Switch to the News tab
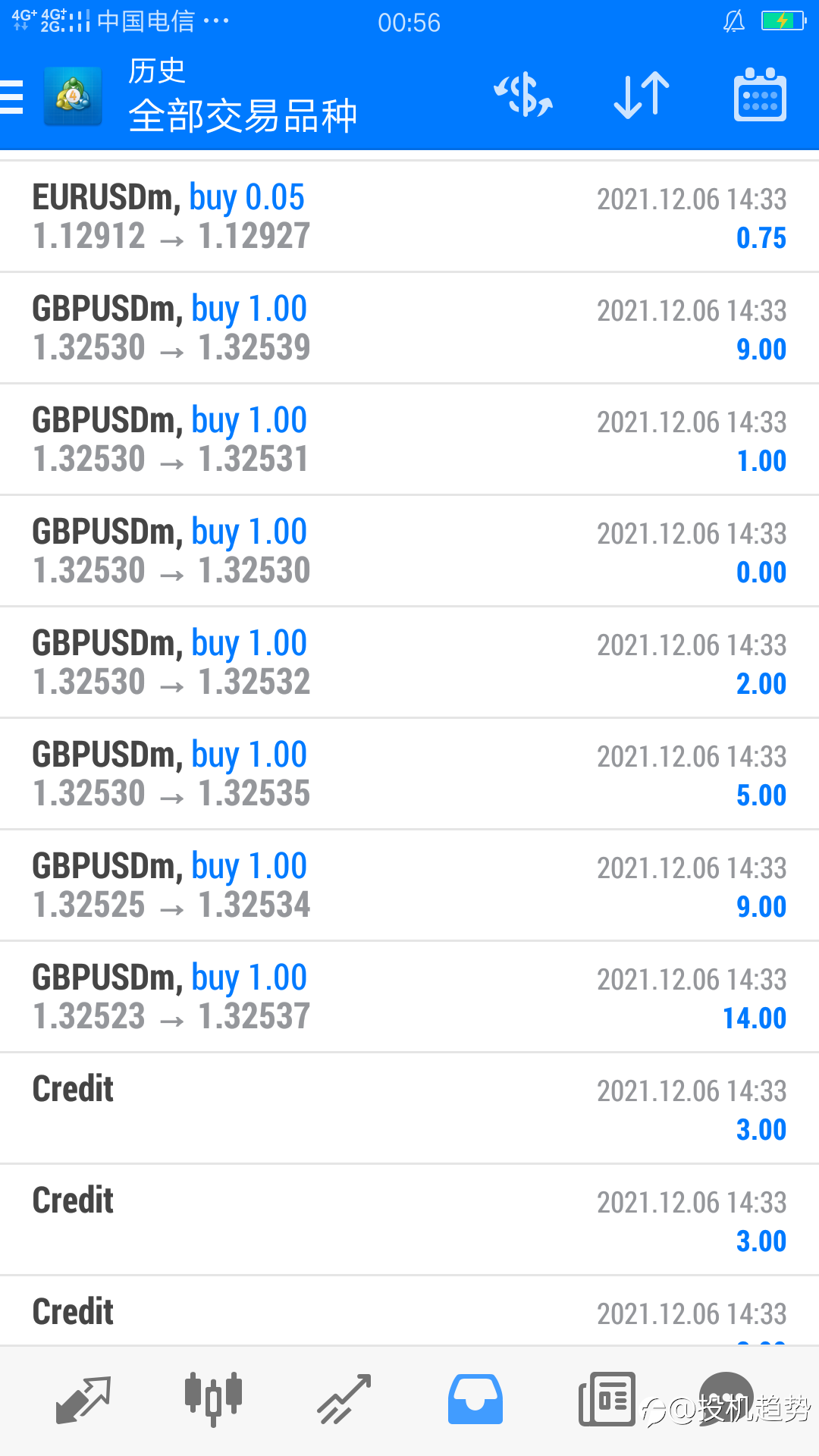This screenshot has width=819, height=1456. pyautogui.click(x=607, y=1400)
